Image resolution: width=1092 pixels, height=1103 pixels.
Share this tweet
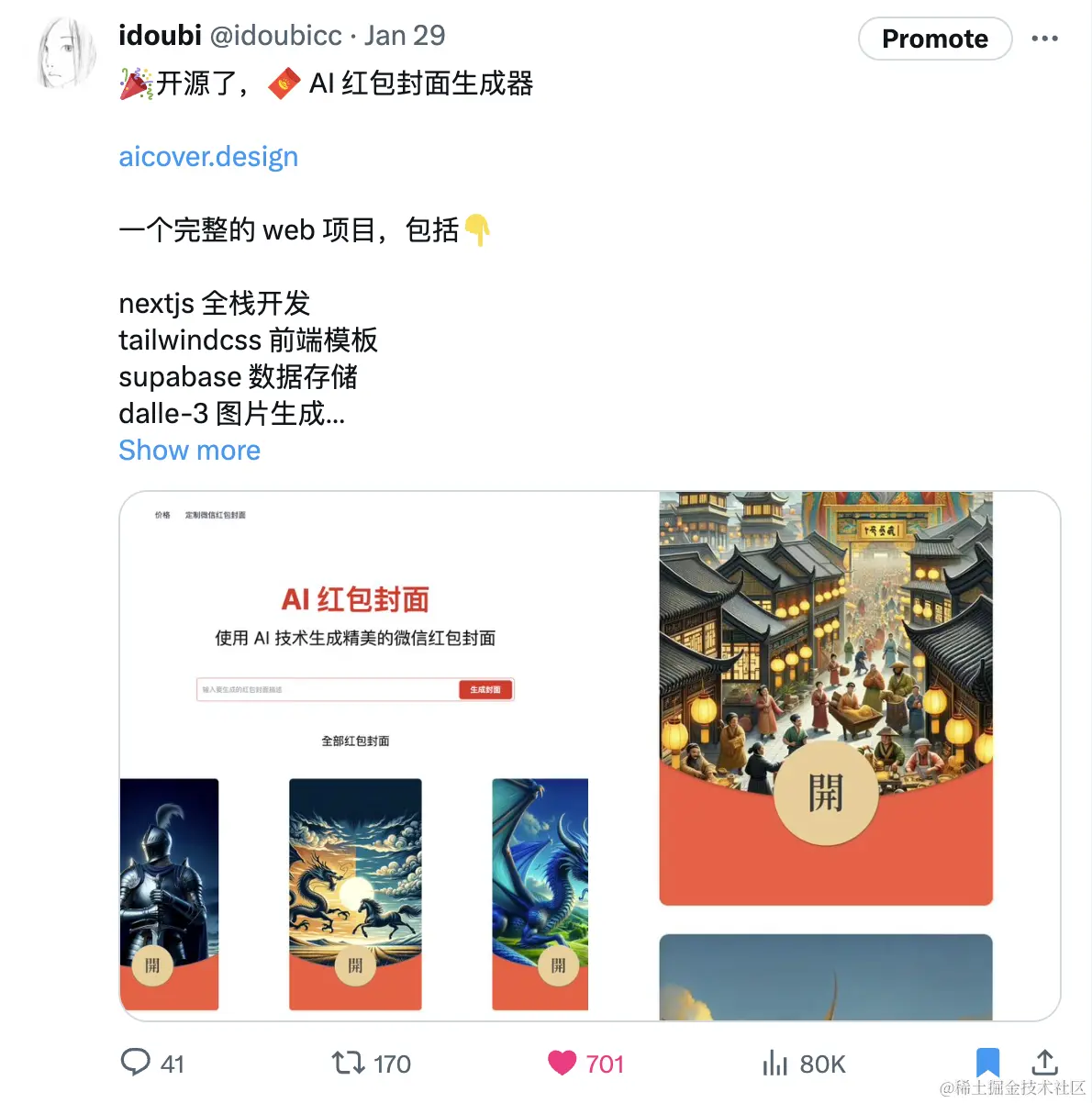point(1044,1063)
